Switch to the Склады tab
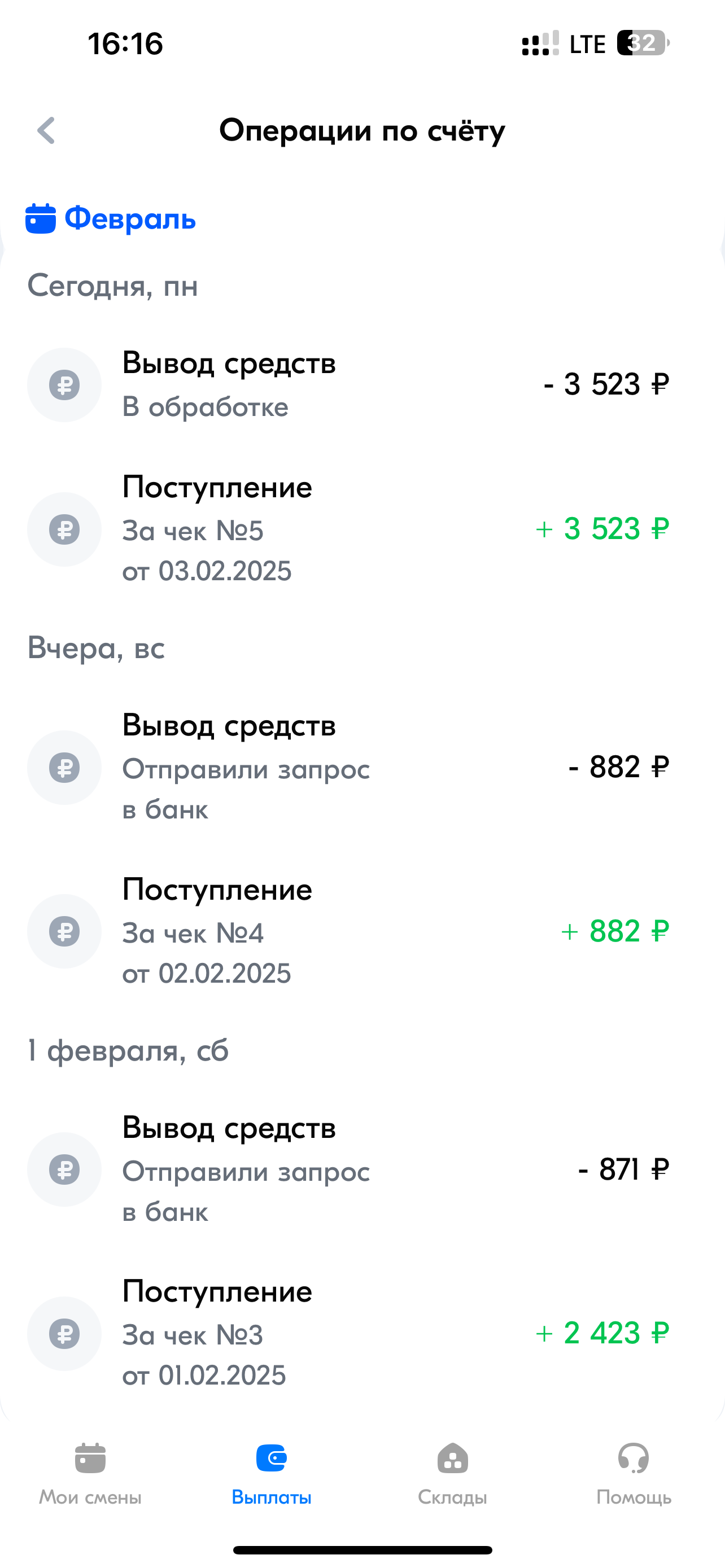Viewport: 725px width, 1568px height. tap(452, 1473)
